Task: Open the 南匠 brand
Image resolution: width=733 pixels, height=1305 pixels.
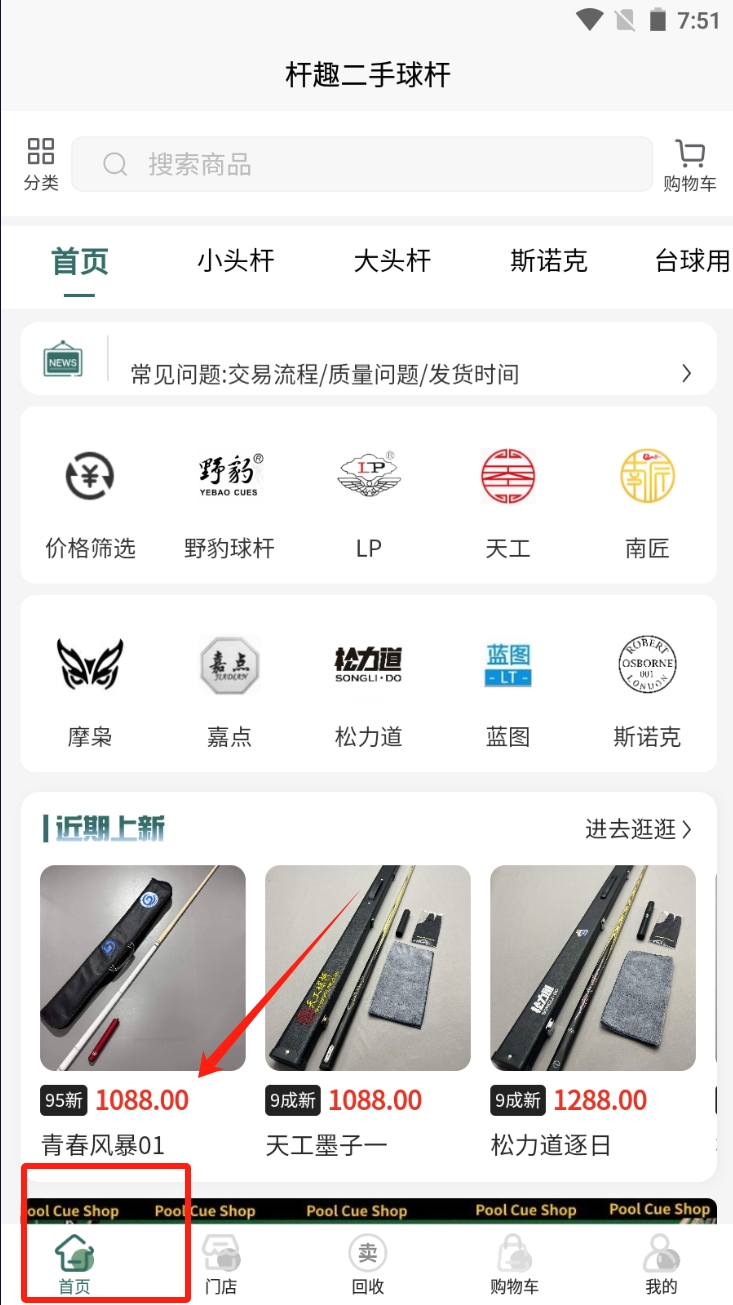Action: click(x=646, y=500)
